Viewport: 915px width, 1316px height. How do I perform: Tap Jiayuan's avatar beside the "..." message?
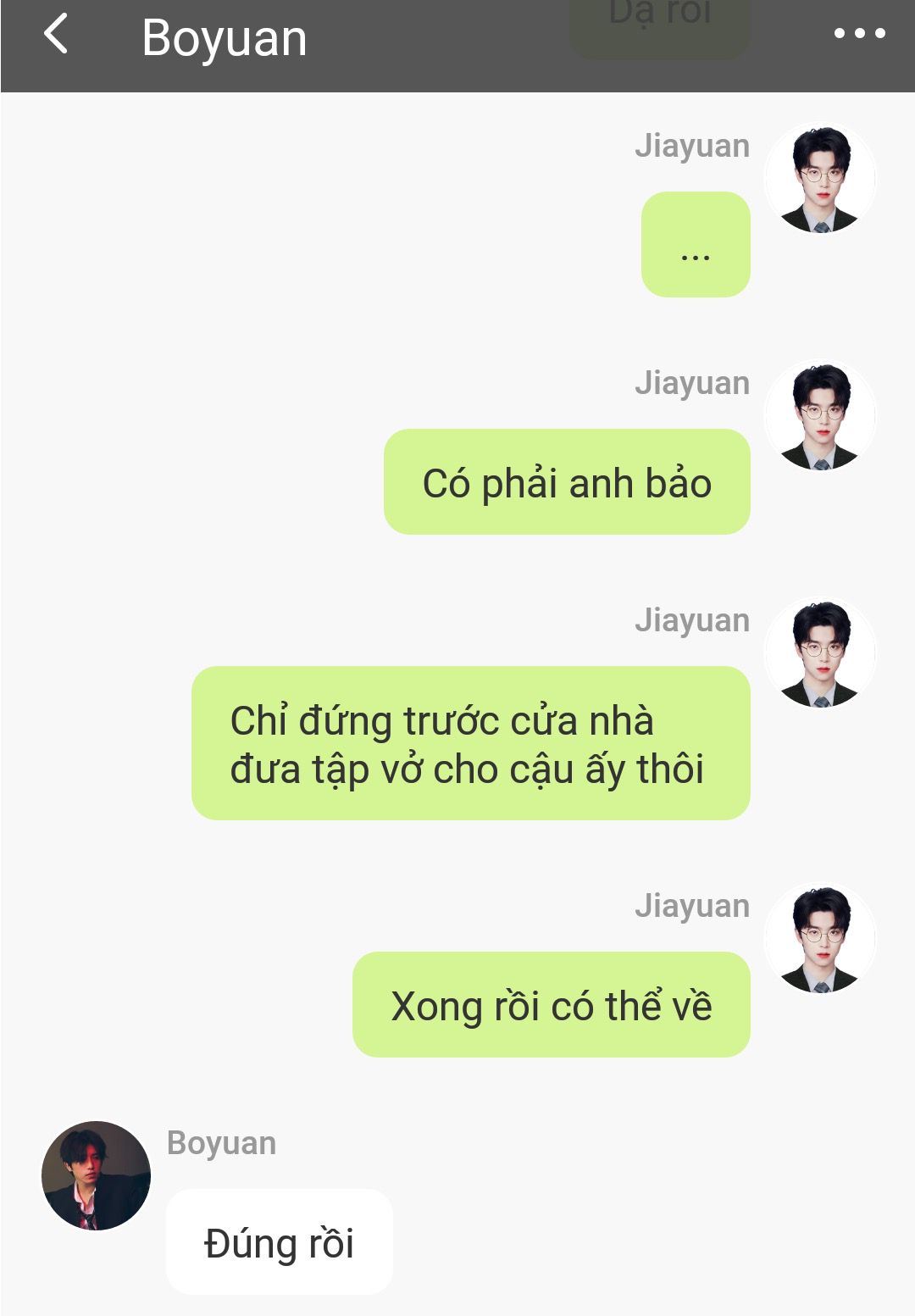tap(819, 178)
